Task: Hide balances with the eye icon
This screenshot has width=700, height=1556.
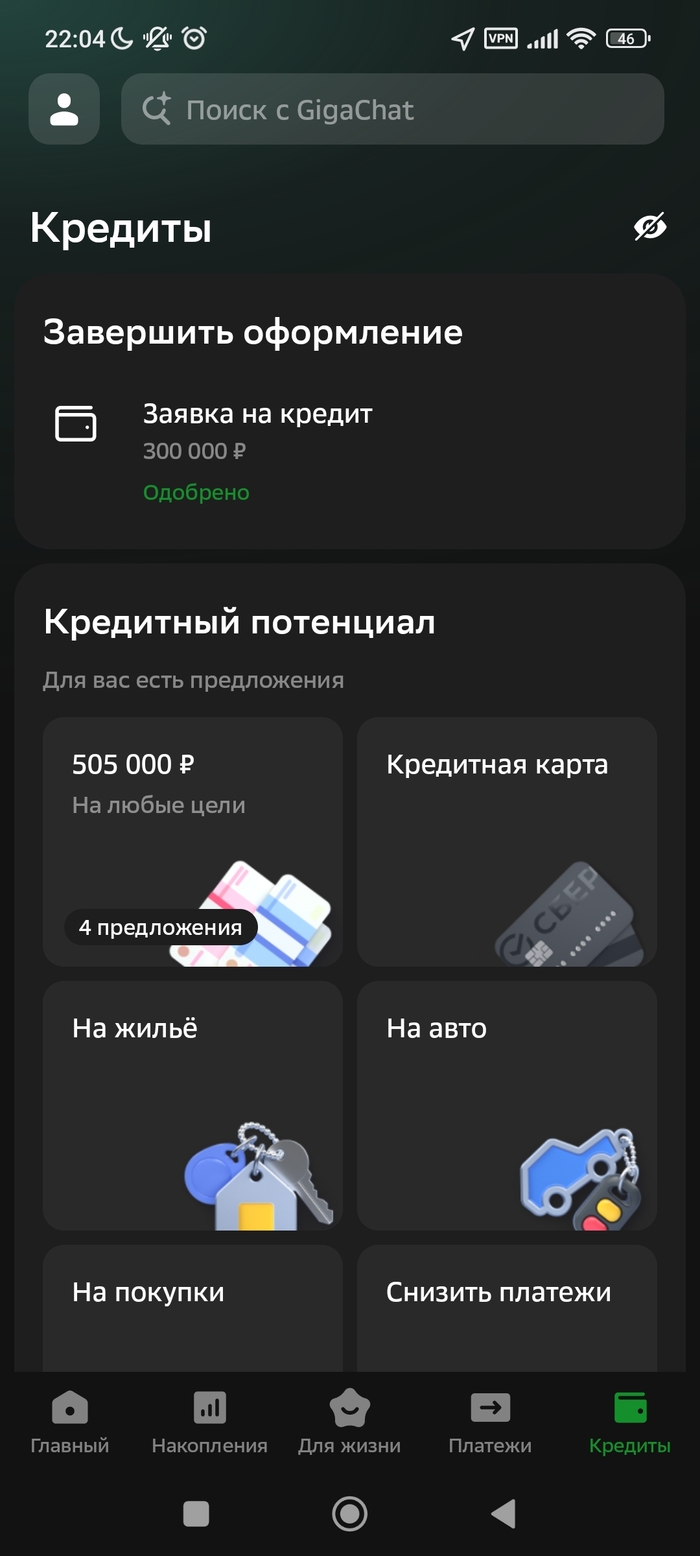Action: coord(649,228)
